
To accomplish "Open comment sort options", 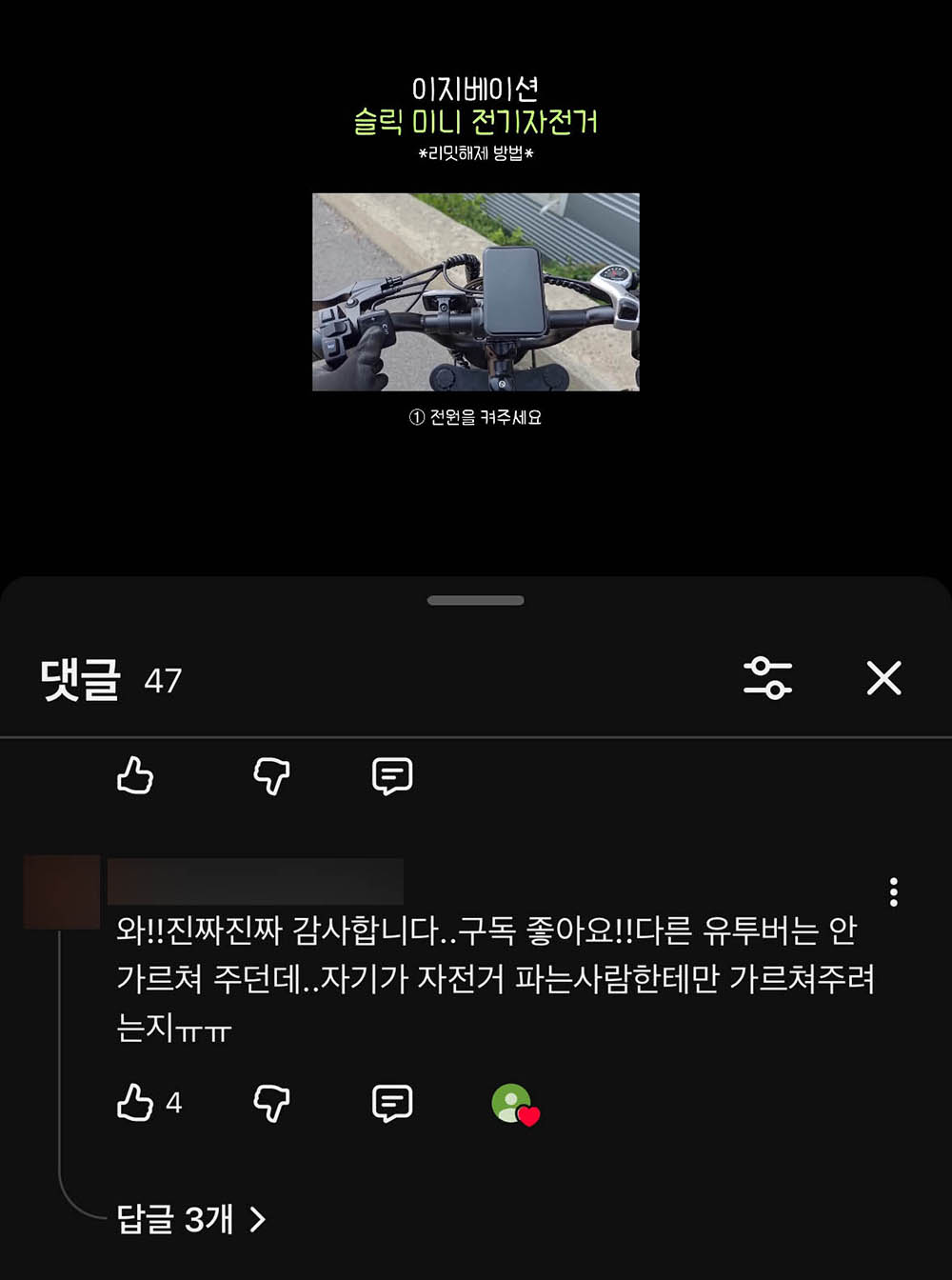I will click(x=767, y=679).
